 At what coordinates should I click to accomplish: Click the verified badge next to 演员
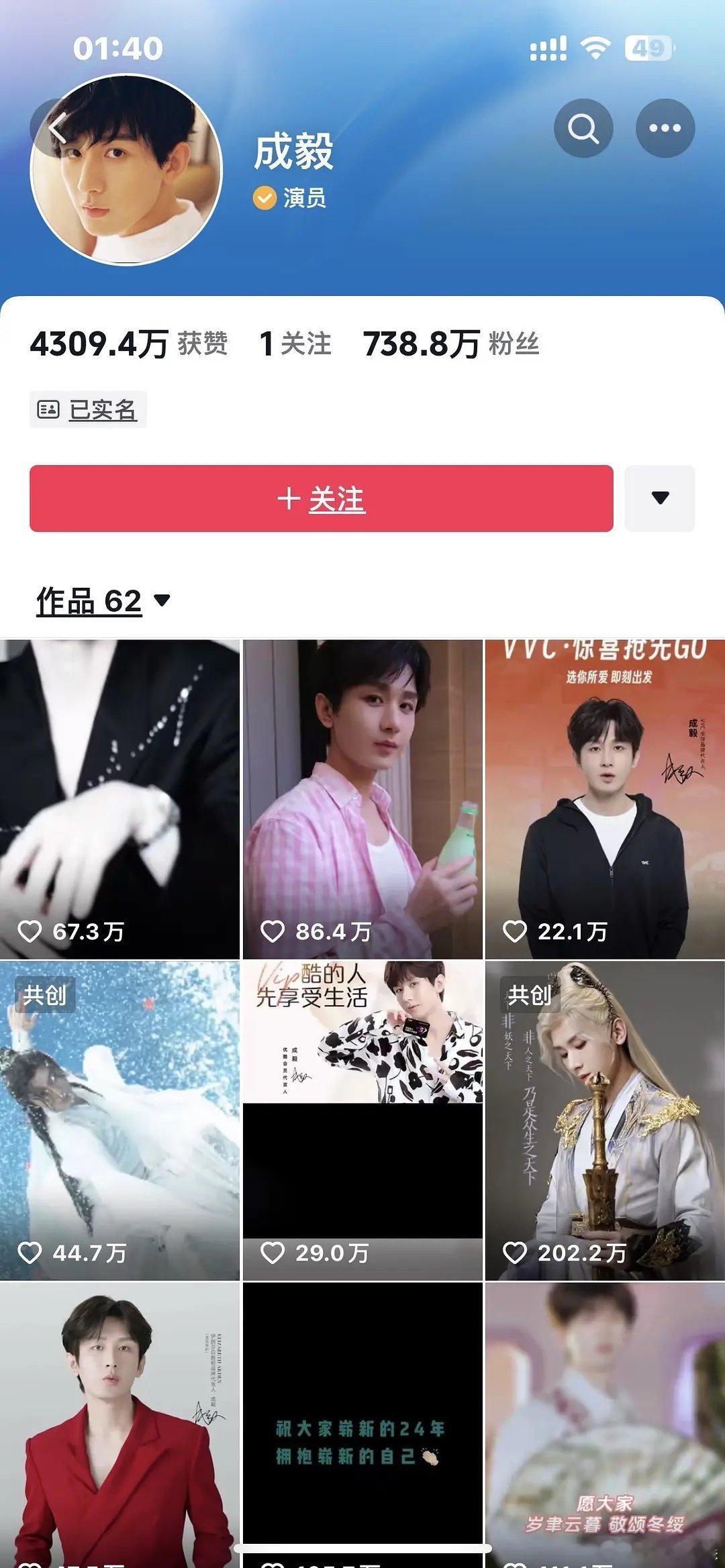pos(265,199)
